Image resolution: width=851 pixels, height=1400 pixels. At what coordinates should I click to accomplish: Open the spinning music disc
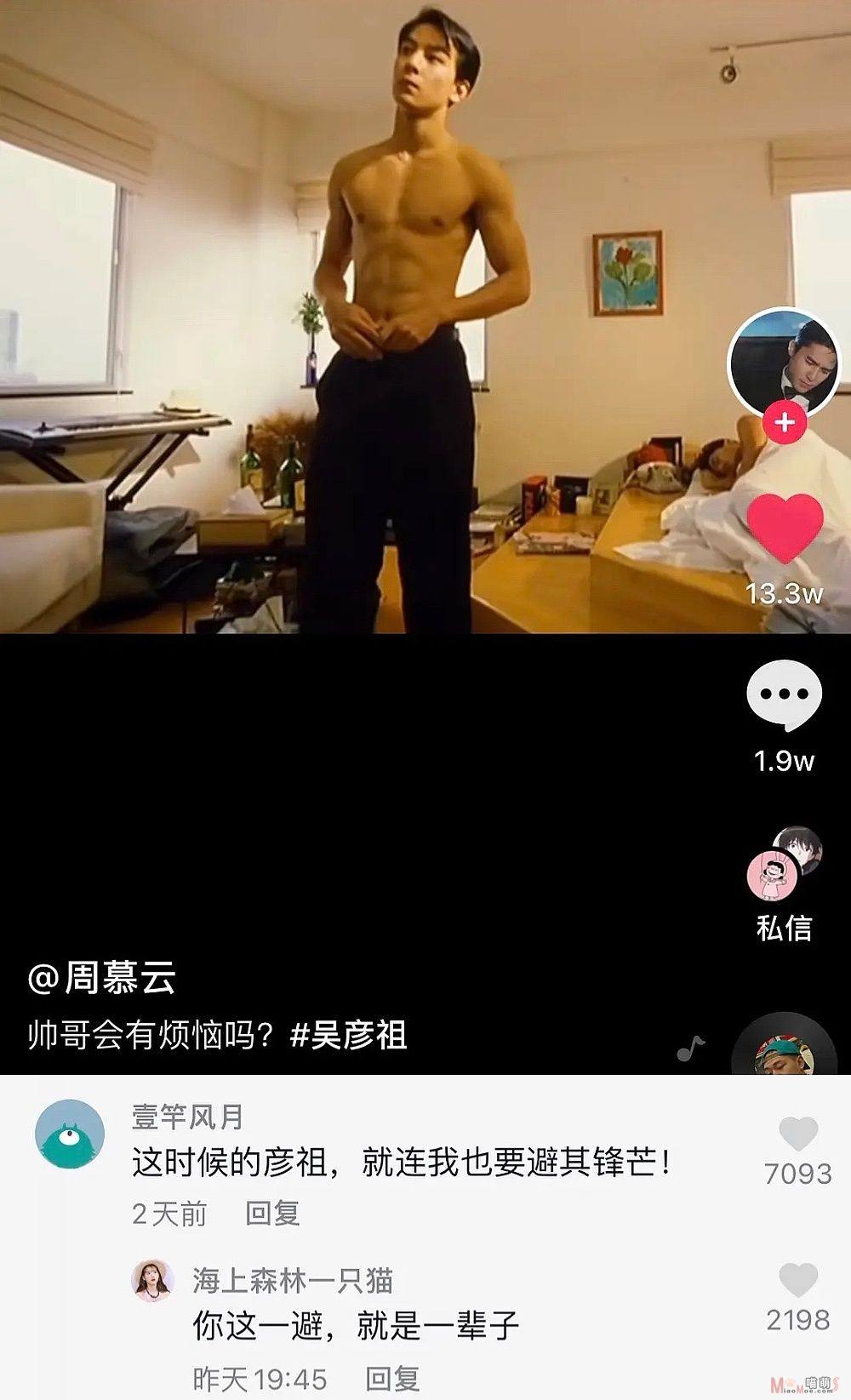[x=785, y=1043]
